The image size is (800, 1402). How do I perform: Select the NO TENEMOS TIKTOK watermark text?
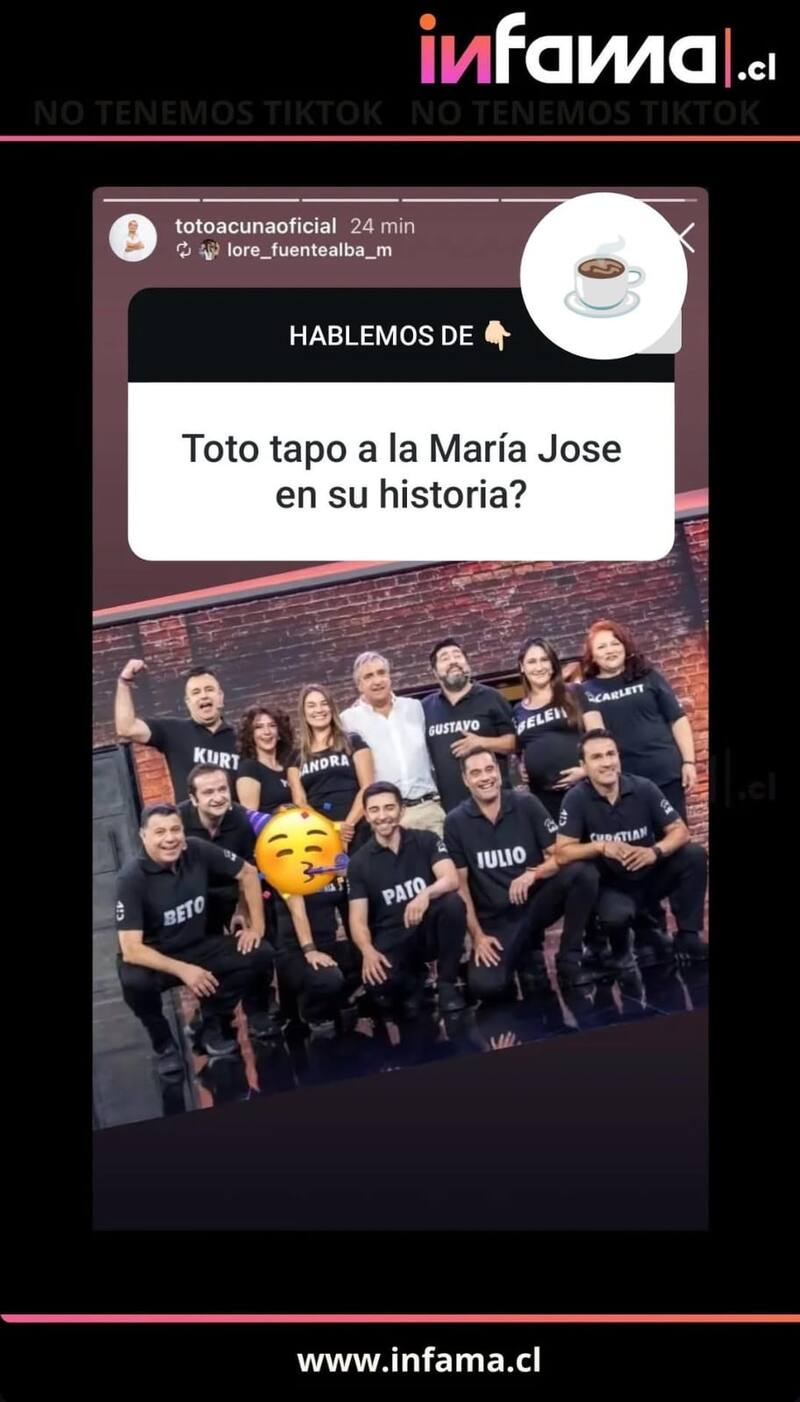pyautogui.click(x=212, y=113)
